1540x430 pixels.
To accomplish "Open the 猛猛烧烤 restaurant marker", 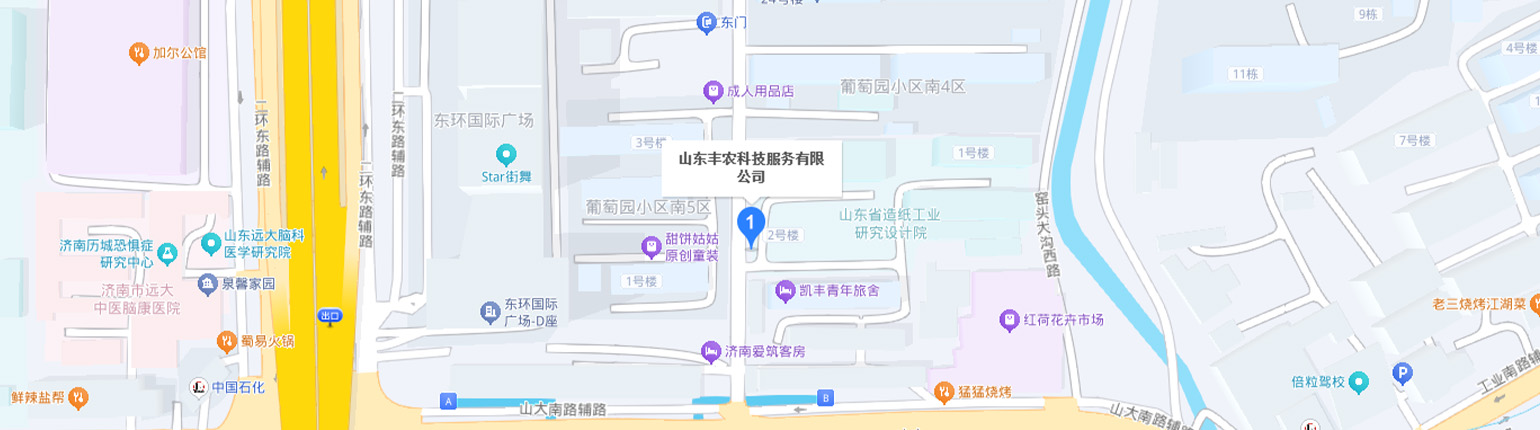I will click(x=943, y=392).
